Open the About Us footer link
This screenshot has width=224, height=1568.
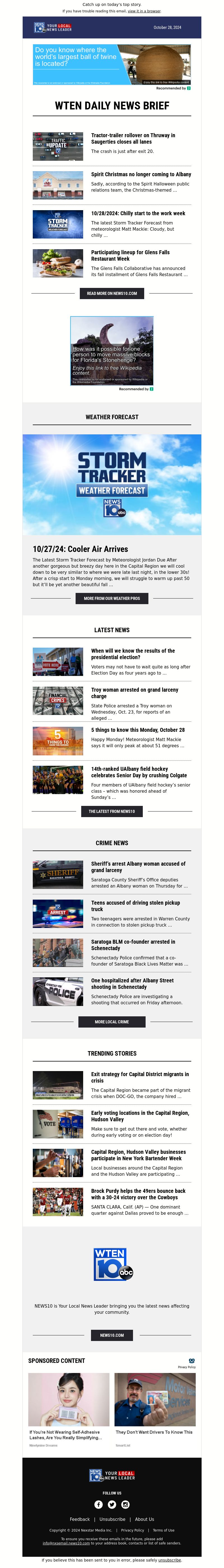[144, 1519]
